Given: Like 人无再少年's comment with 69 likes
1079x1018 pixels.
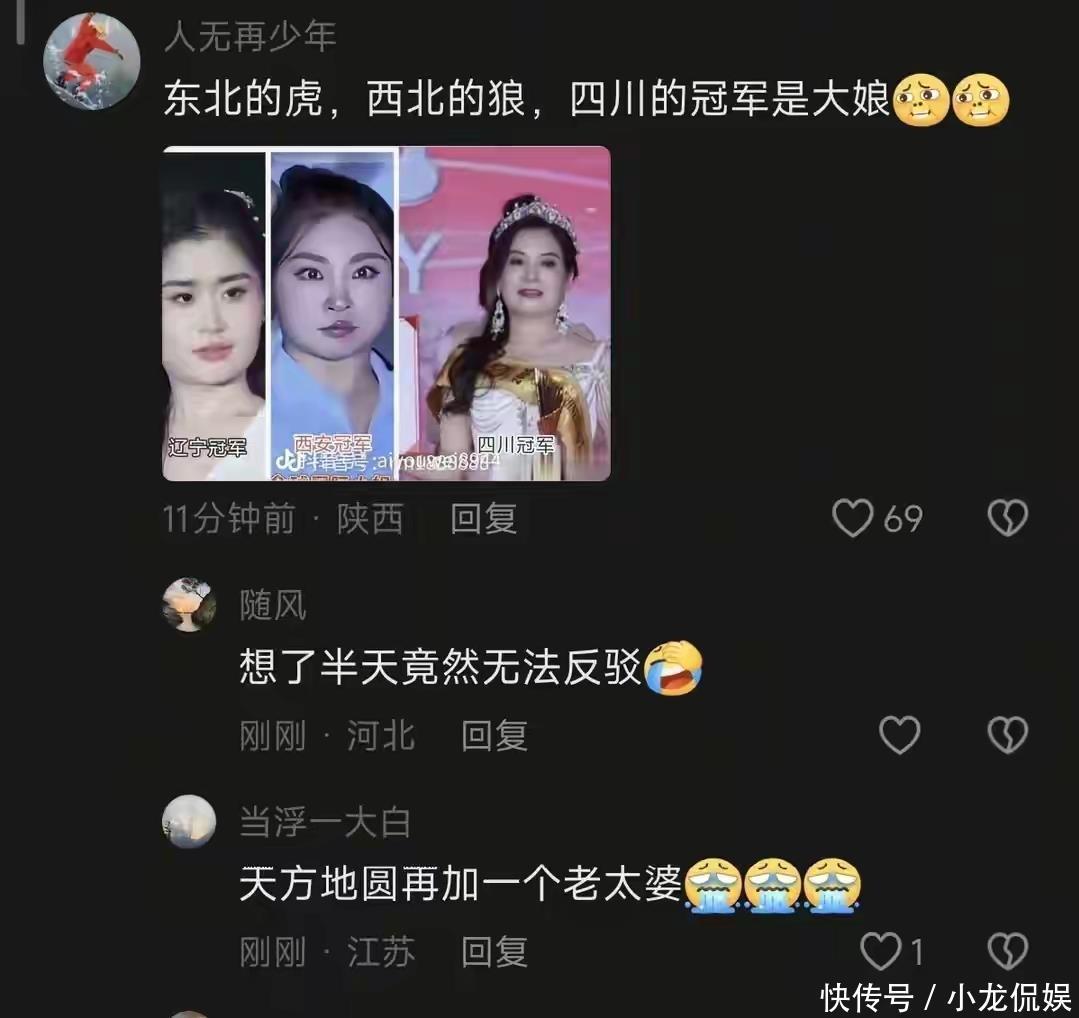Looking at the screenshot, I should click(x=853, y=519).
